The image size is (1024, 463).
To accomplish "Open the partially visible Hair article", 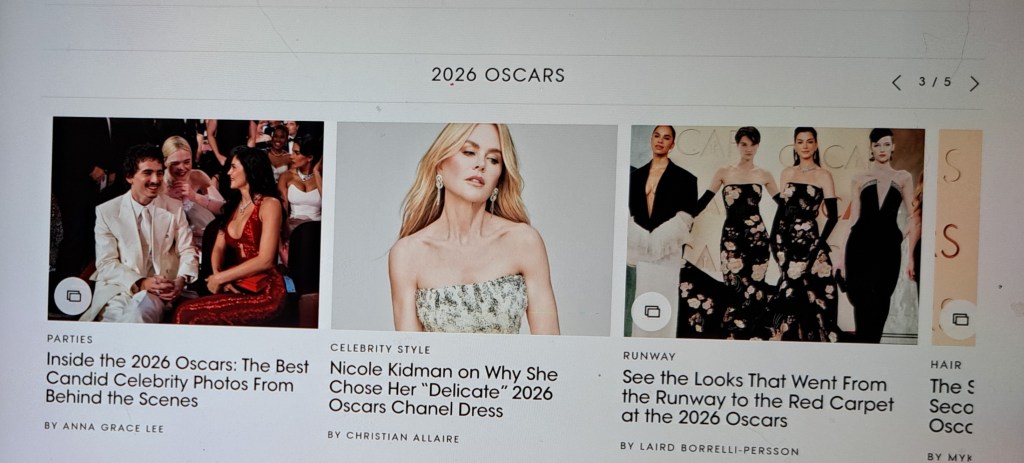I will pos(953,405).
